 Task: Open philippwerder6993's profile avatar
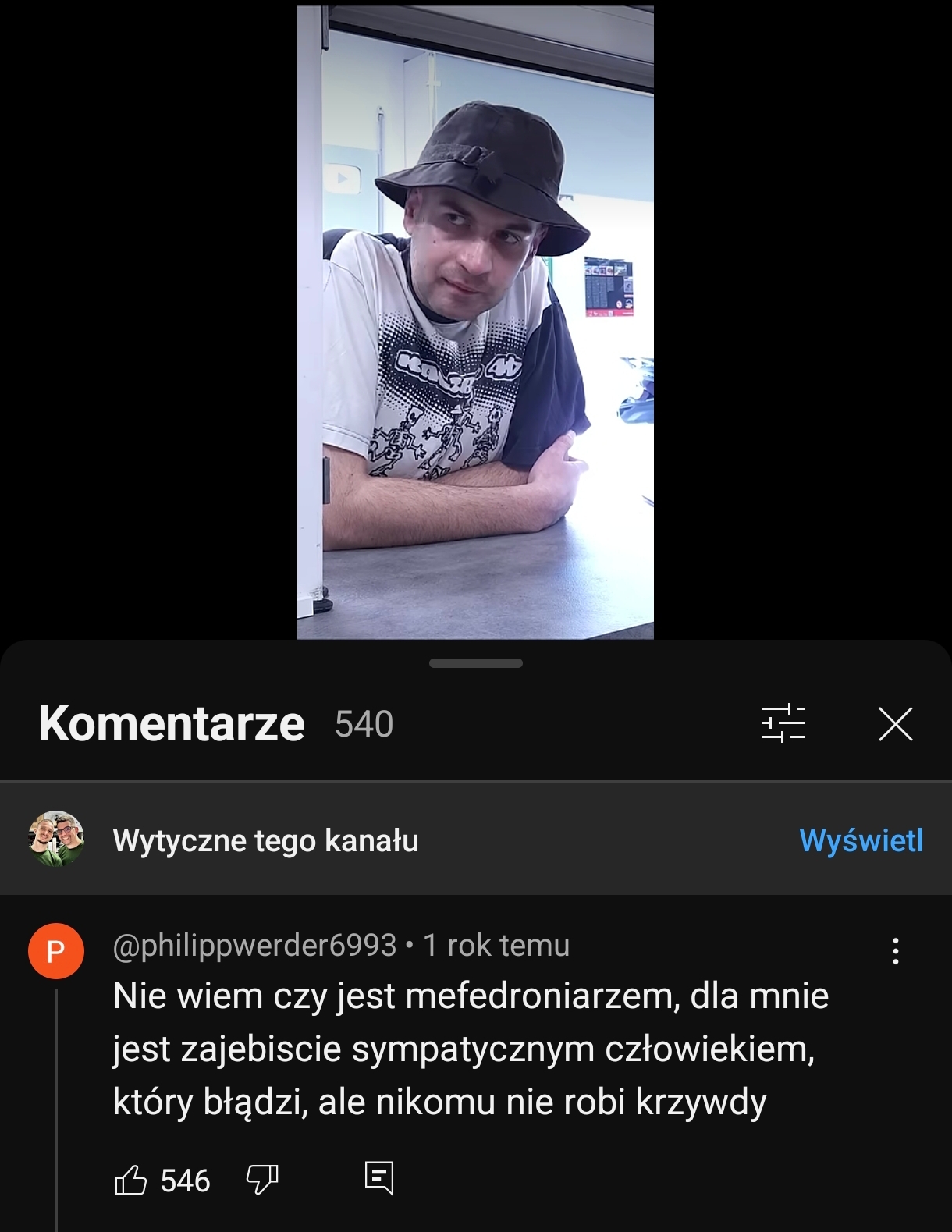[x=56, y=951]
